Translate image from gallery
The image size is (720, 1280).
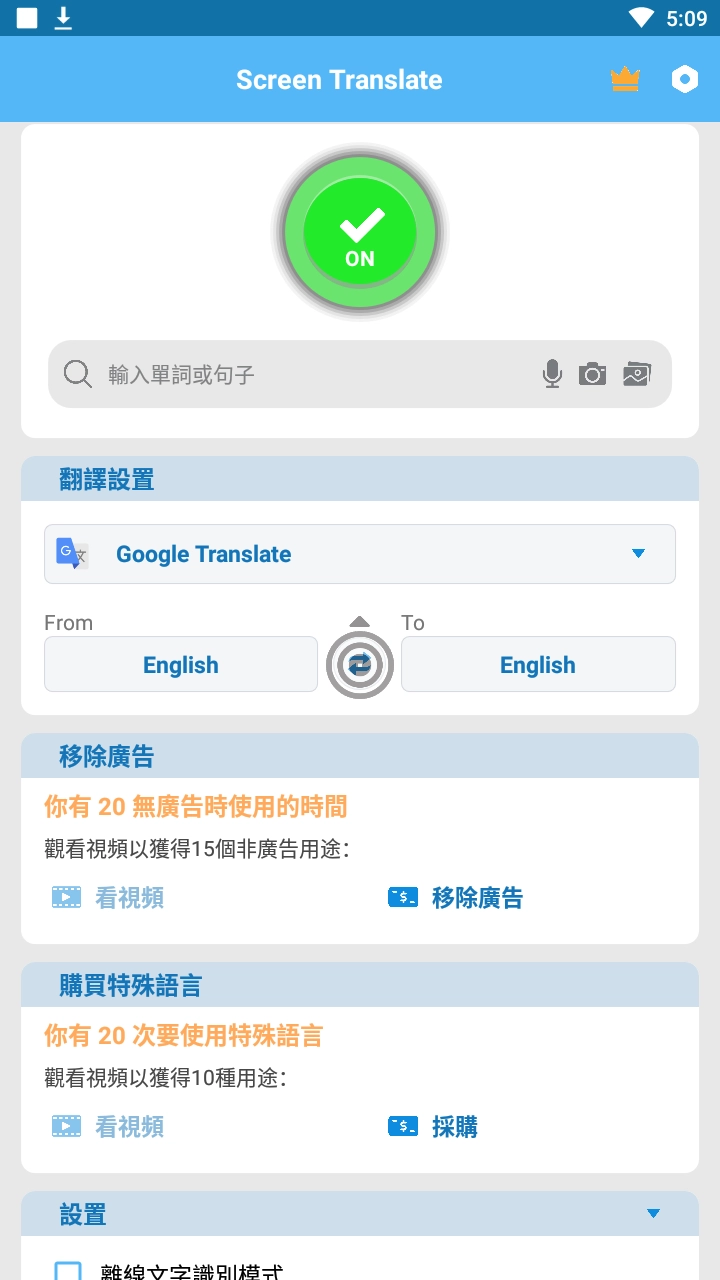(x=637, y=373)
